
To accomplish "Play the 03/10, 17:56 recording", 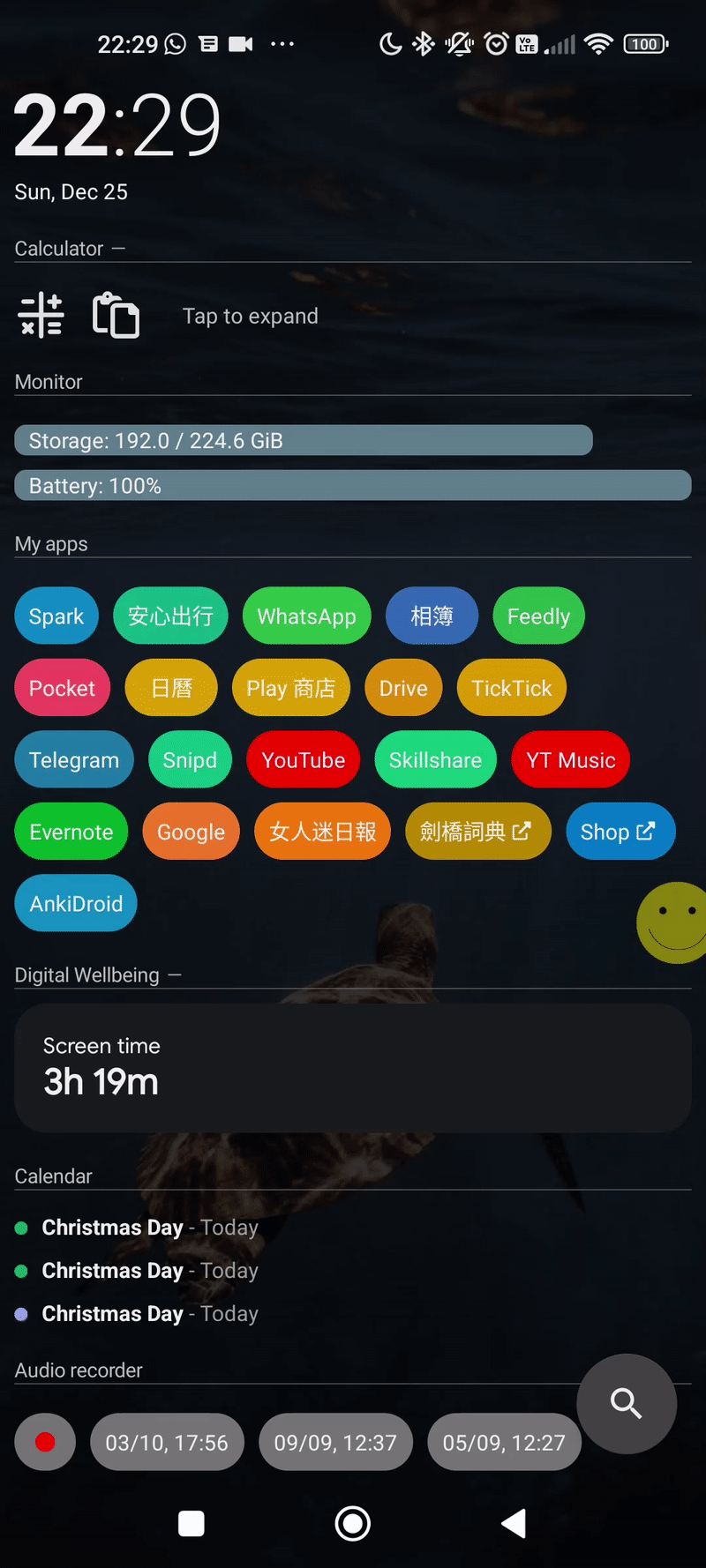I will 167,1442.
